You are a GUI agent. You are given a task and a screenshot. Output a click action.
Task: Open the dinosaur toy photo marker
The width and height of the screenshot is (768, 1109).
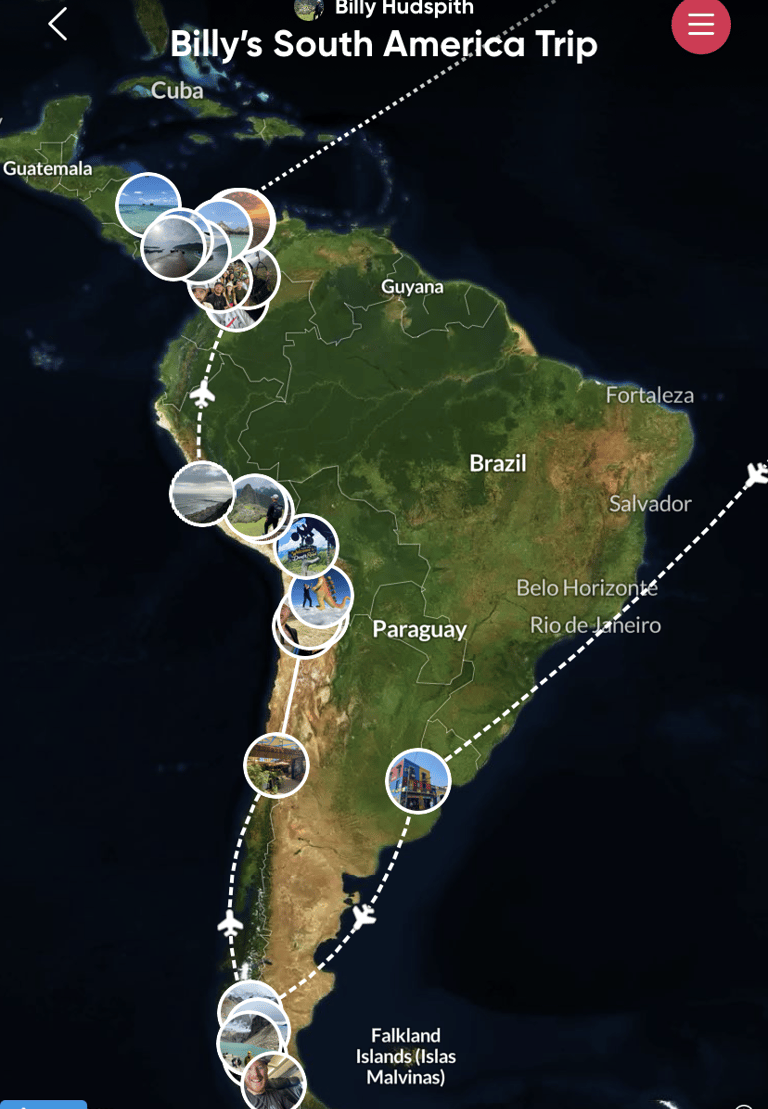(321, 595)
